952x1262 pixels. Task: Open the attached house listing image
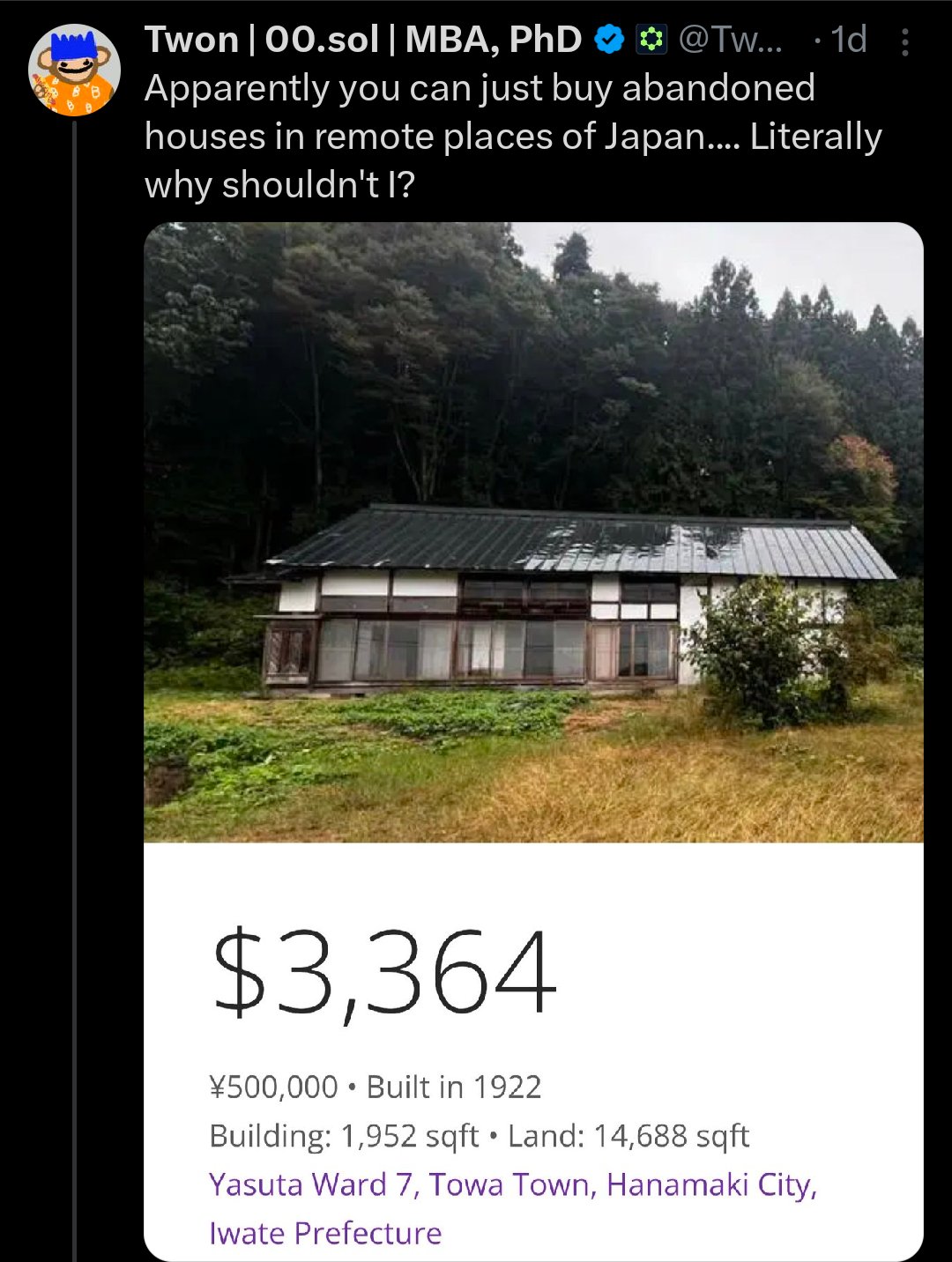coord(533,532)
